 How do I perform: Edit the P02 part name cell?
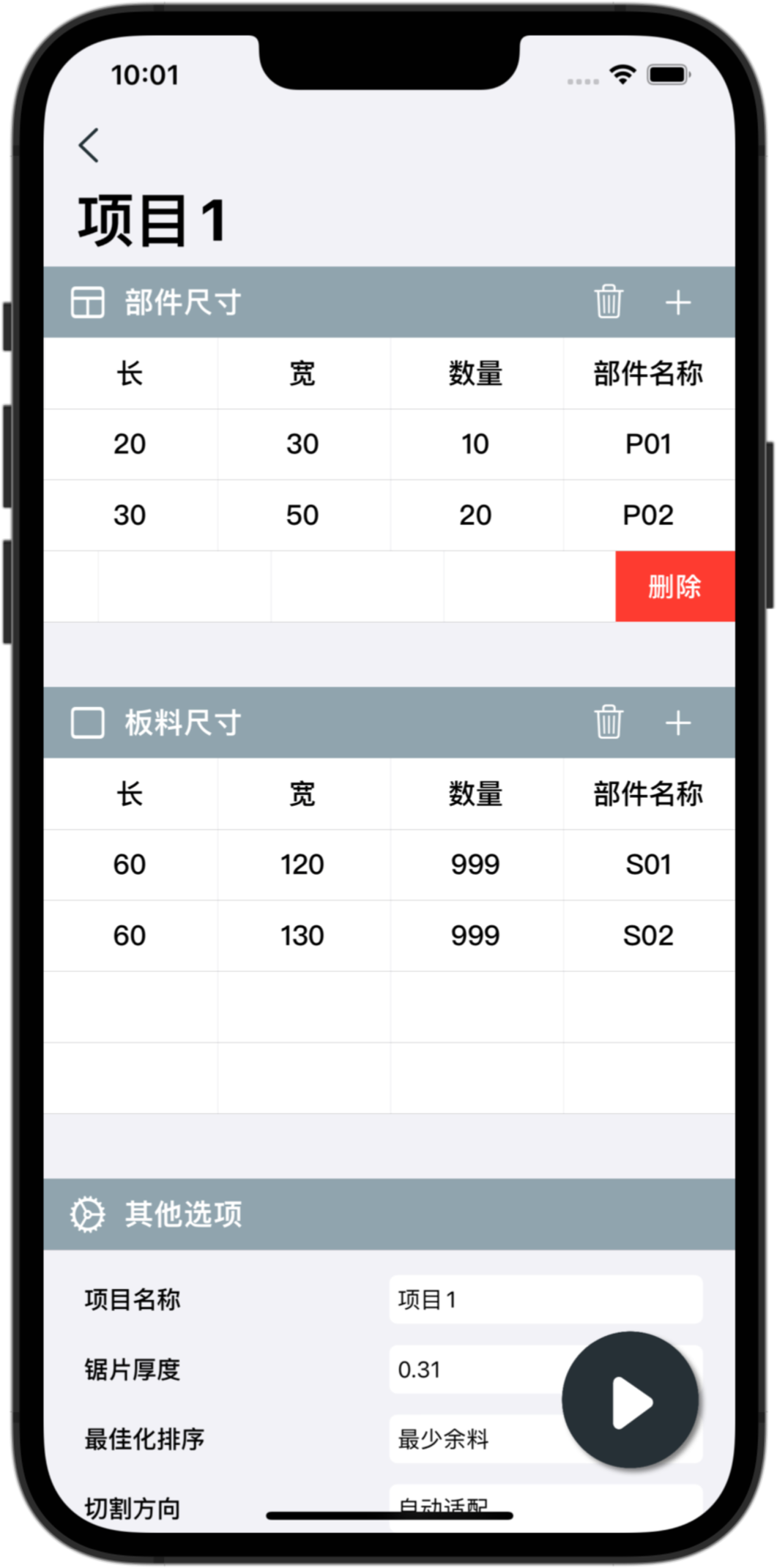point(649,515)
